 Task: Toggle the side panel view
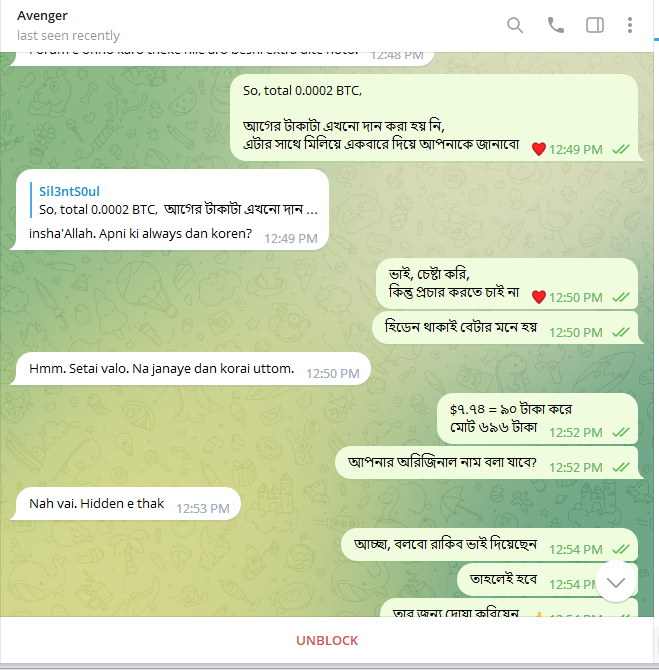(594, 25)
